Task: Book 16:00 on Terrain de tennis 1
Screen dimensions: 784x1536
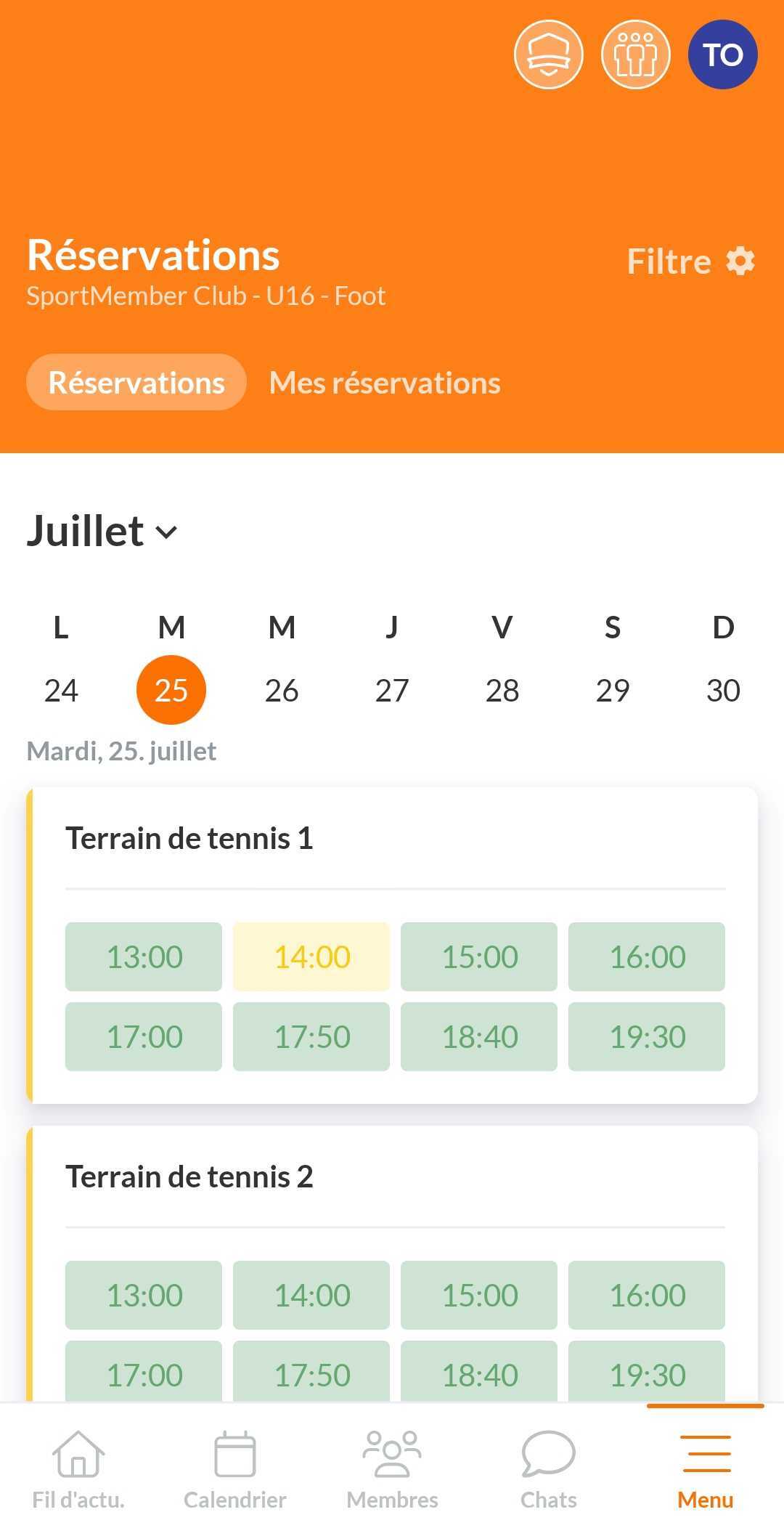Action: pos(647,956)
